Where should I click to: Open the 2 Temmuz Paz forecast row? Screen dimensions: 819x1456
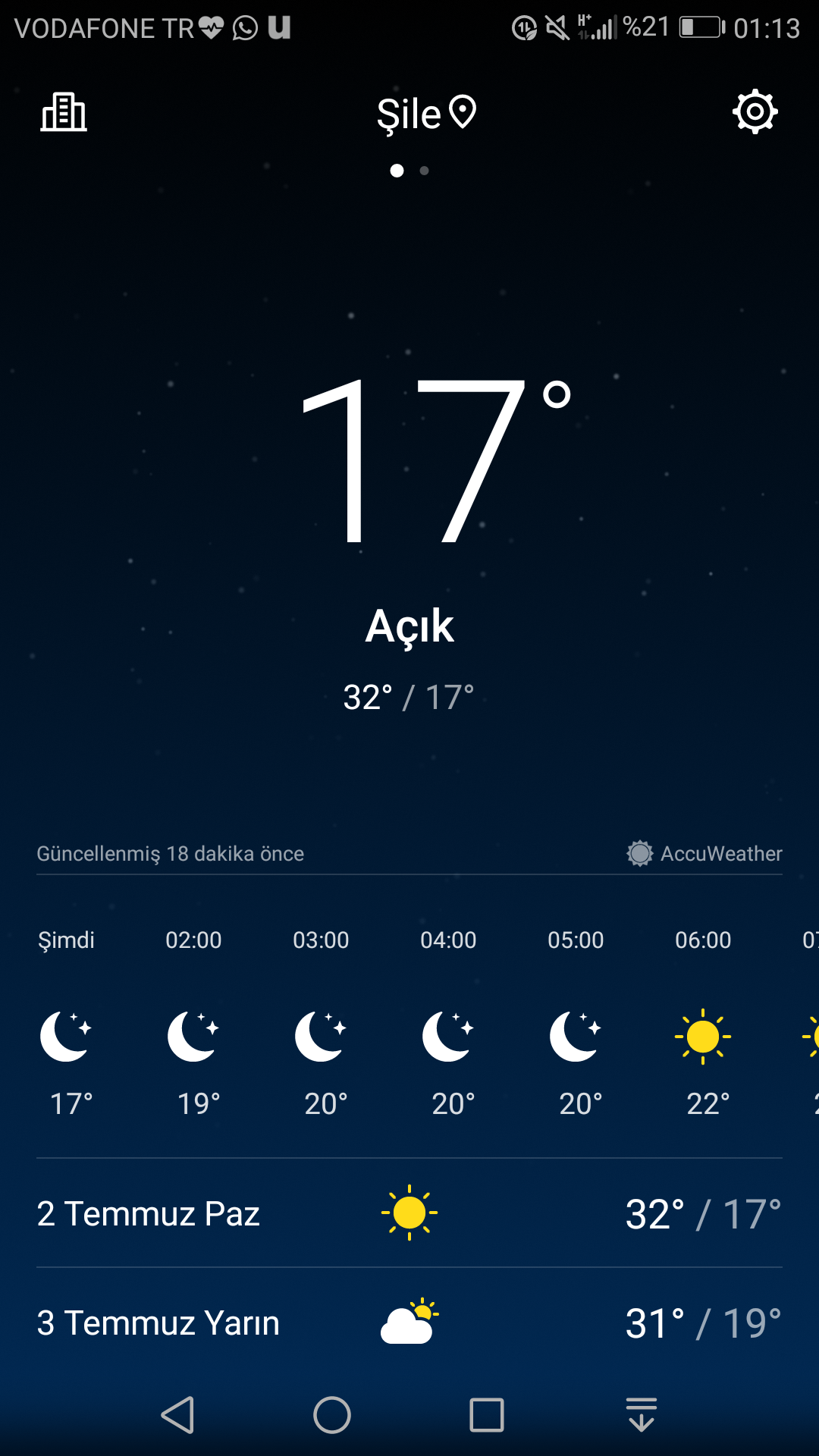409,1213
